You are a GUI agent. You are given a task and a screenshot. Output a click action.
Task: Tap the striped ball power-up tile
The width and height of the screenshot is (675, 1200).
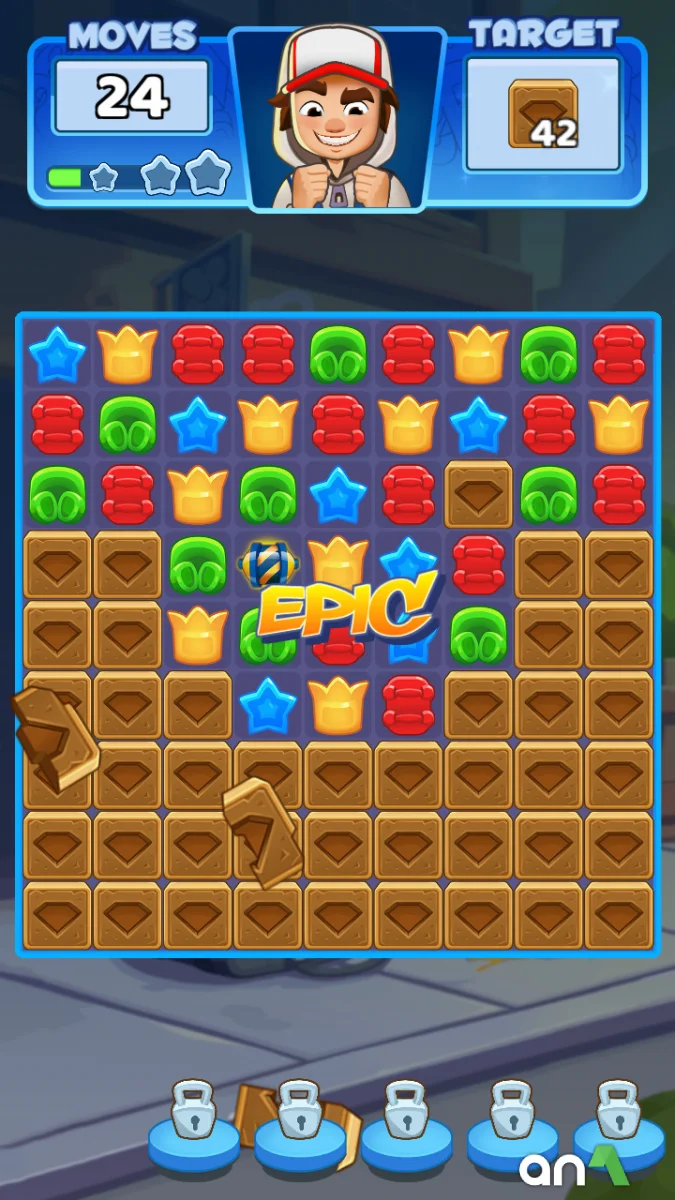[267, 565]
